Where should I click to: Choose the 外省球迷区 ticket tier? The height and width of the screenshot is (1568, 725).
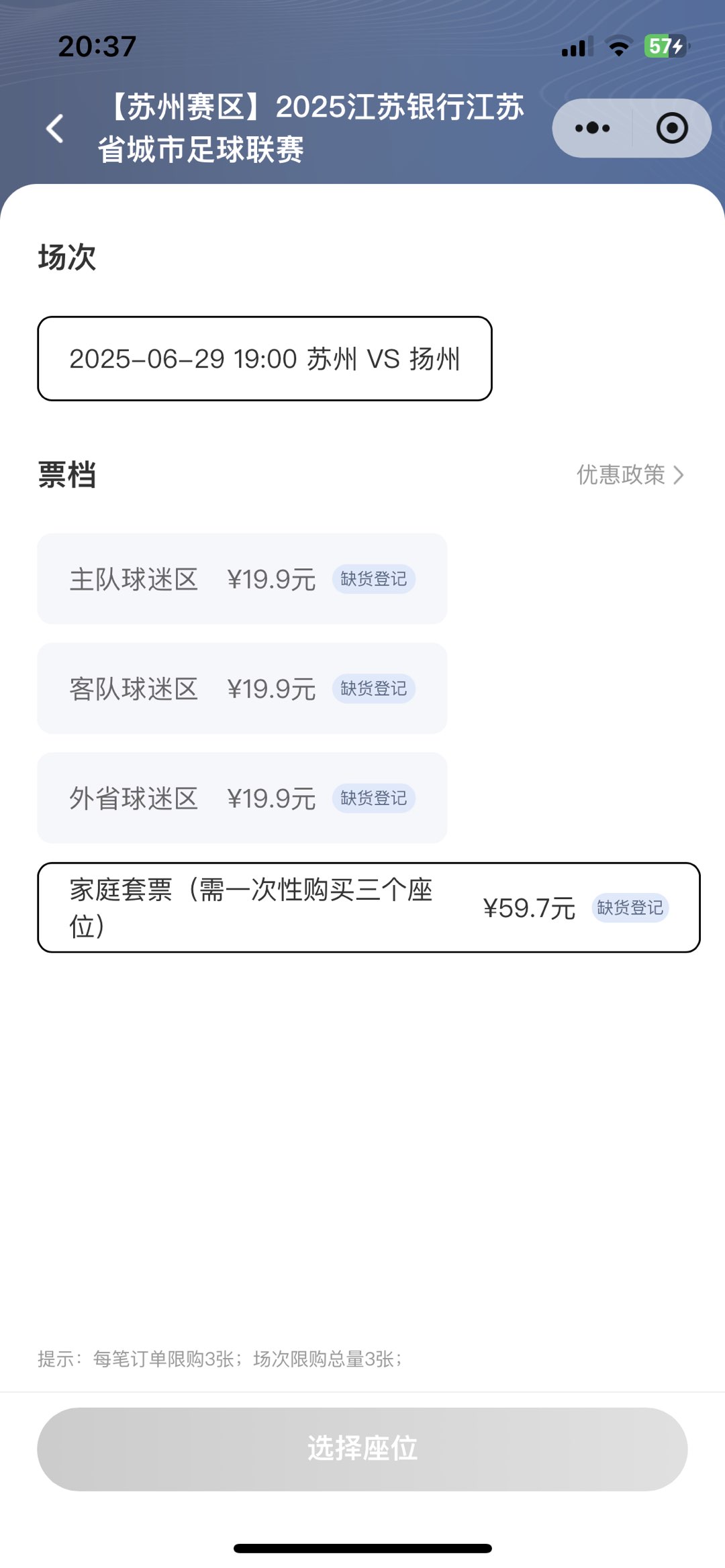(x=242, y=798)
